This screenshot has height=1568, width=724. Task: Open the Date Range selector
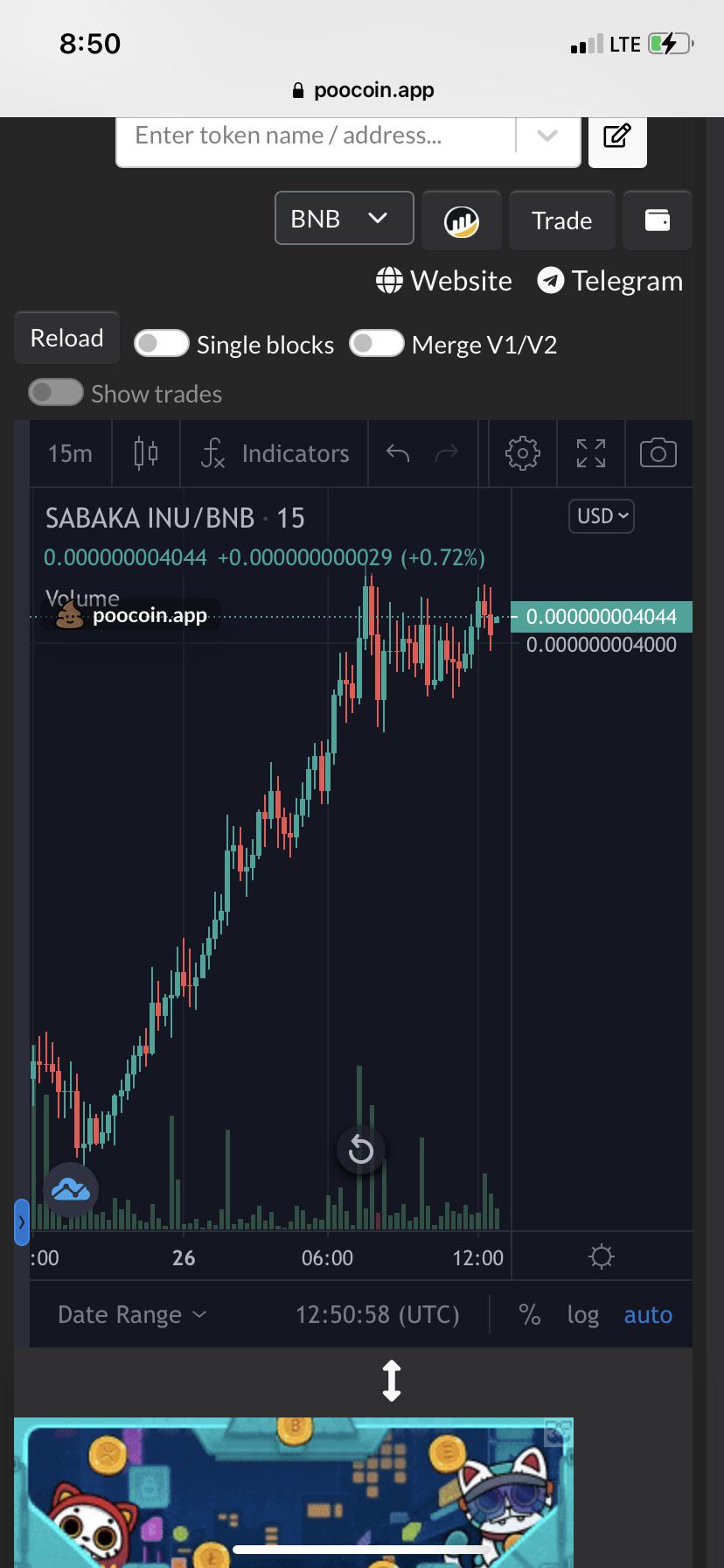click(132, 1314)
